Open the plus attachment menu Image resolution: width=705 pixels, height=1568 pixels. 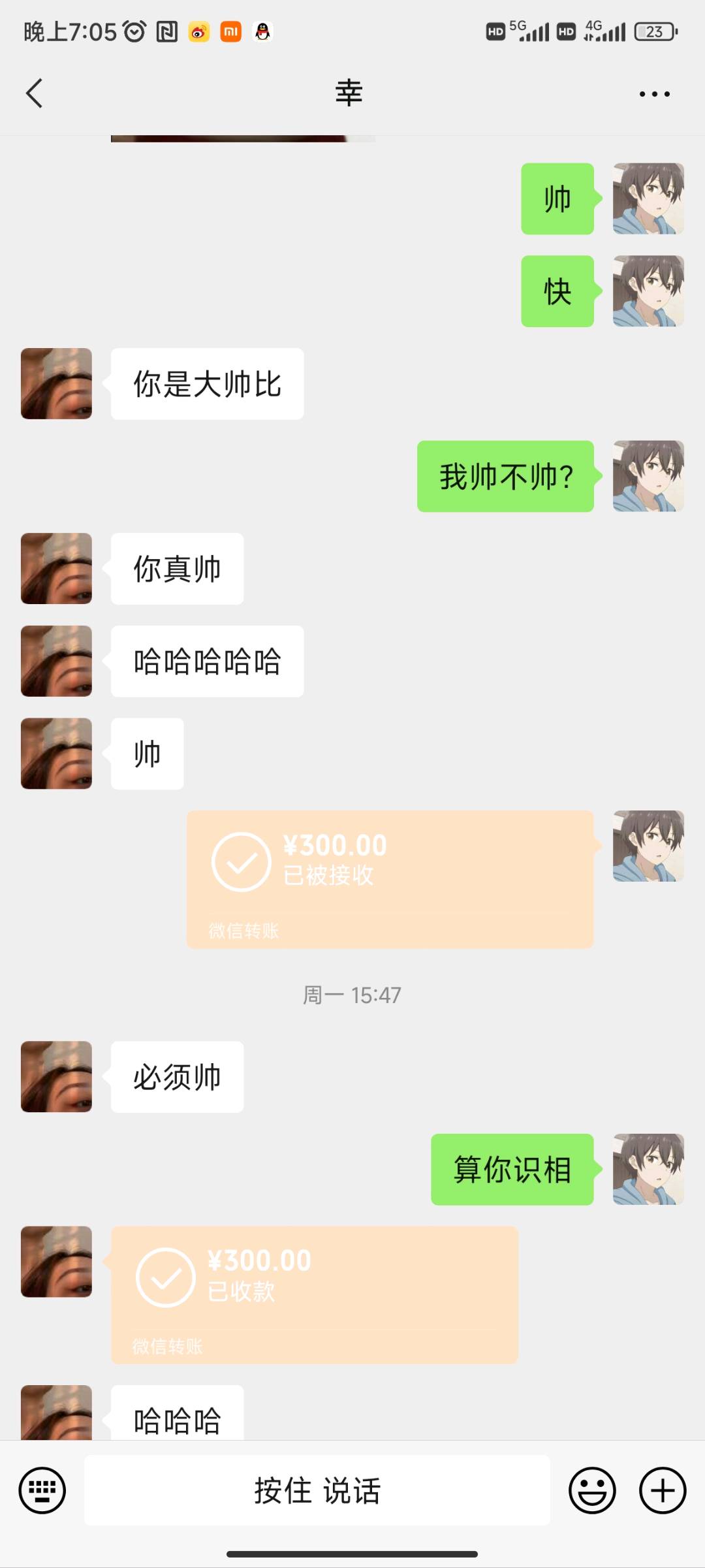(662, 1490)
